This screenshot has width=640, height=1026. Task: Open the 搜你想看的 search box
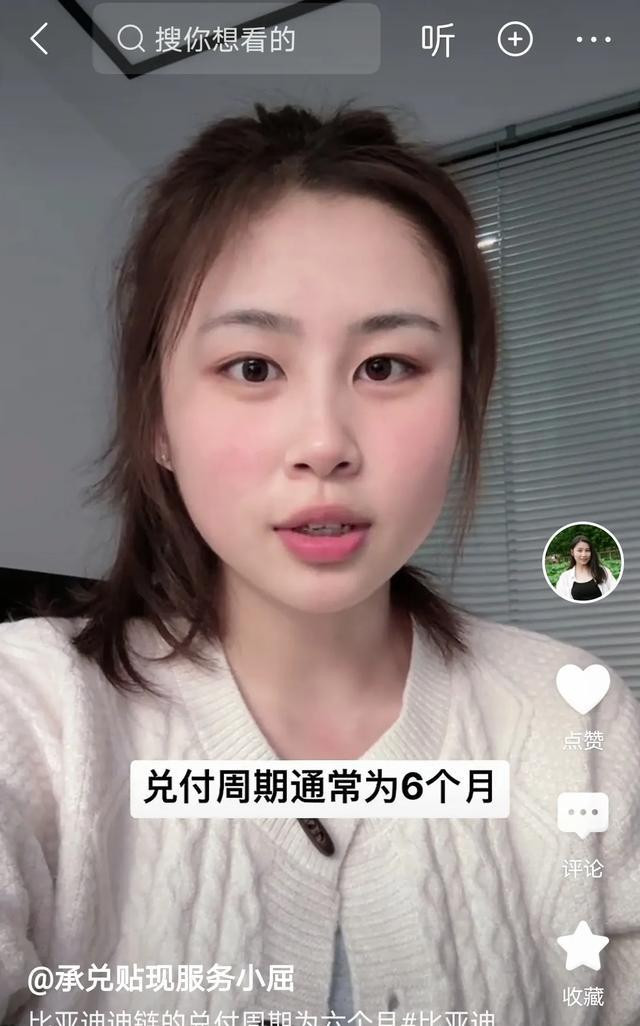tap(236, 39)
